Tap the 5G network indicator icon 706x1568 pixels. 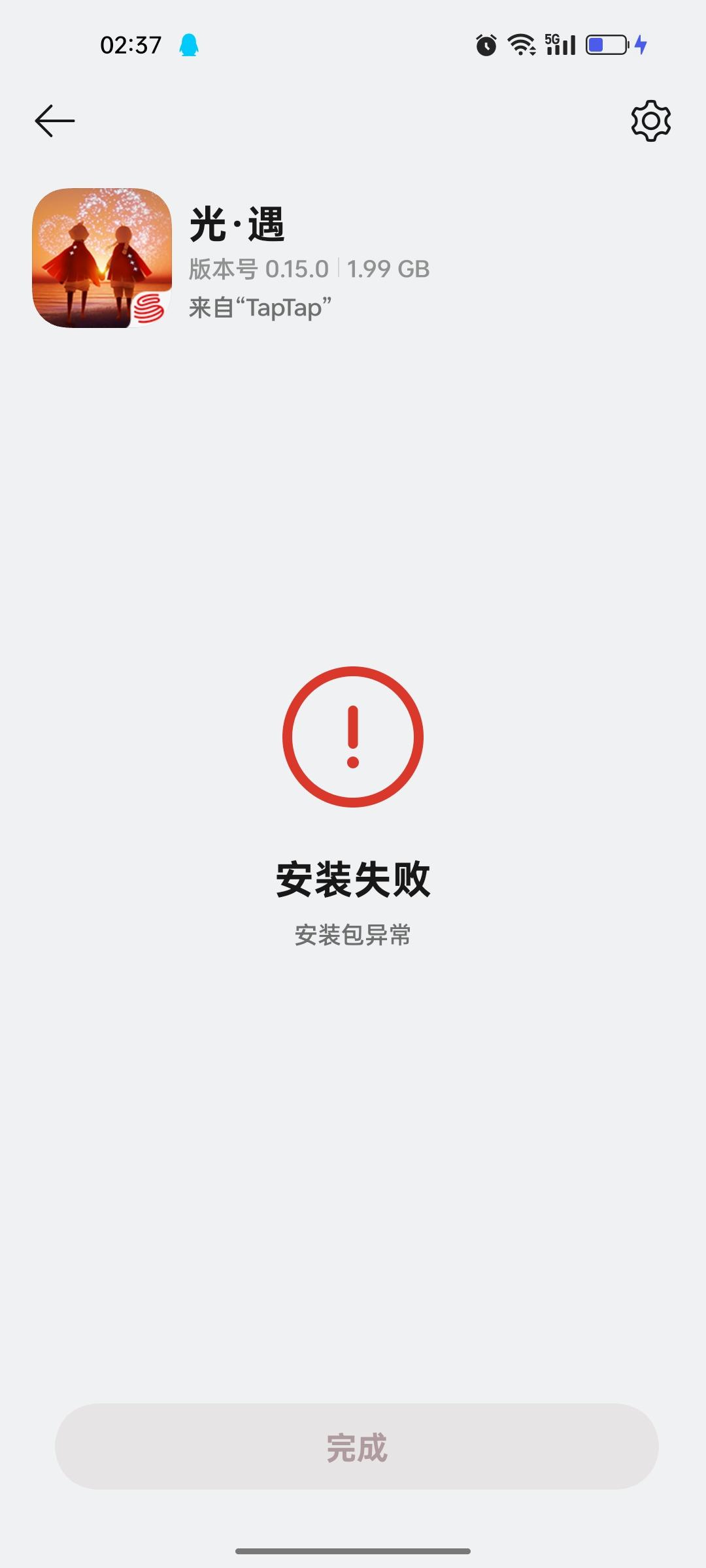pos(551,41)
